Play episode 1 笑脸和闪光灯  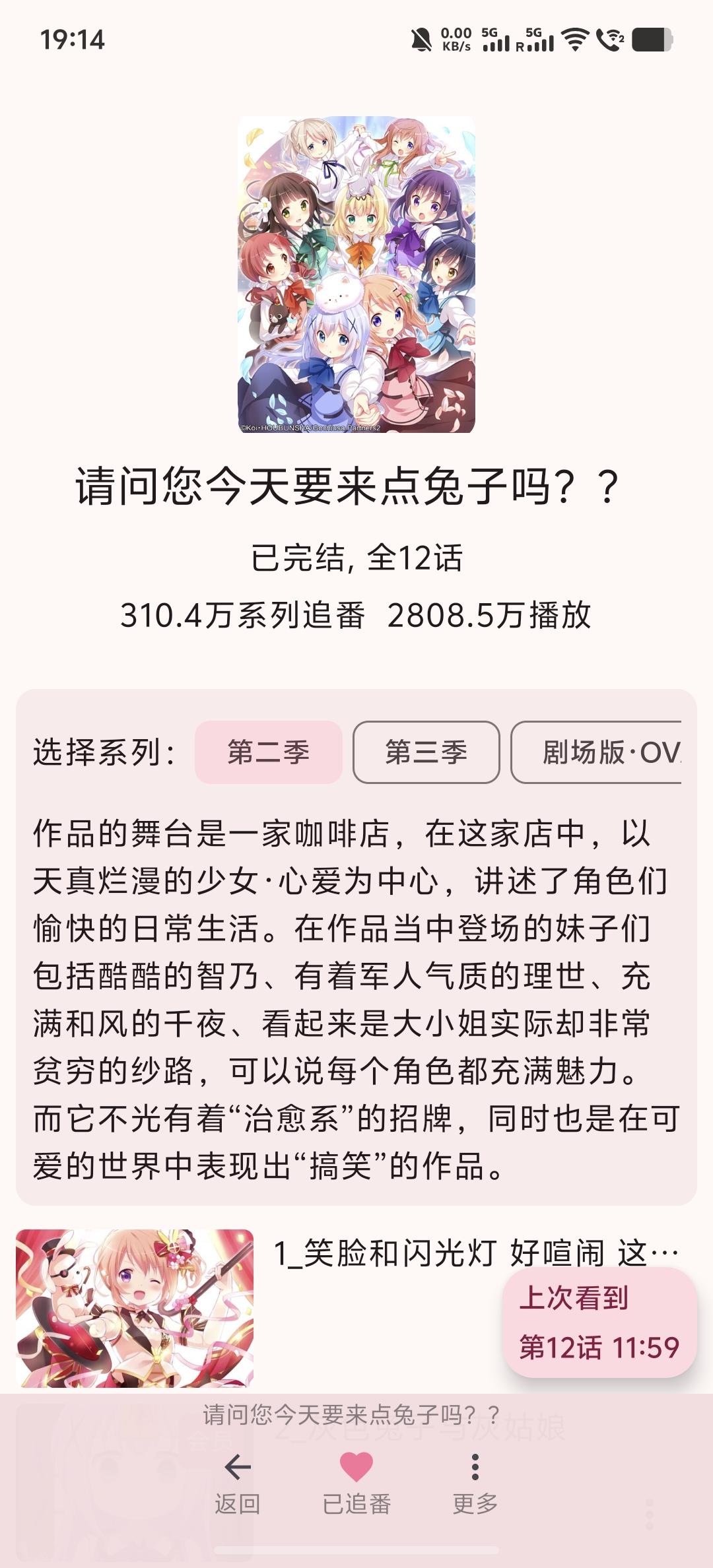pos(135,1307)
